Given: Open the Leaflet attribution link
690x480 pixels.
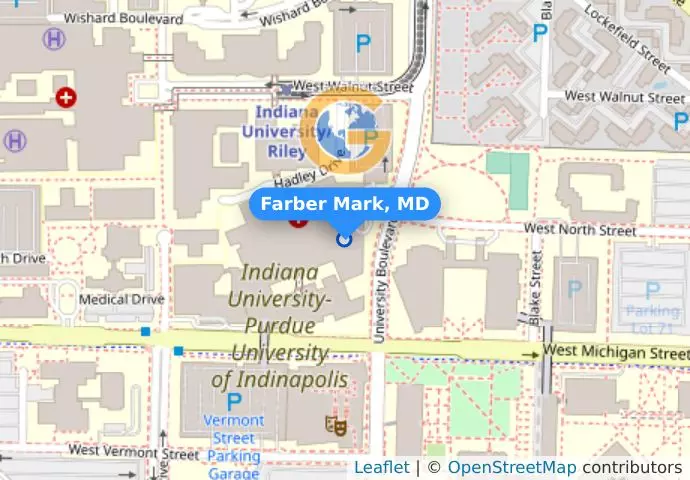Looking at the screenshot, I should click(x=381, y=467).
